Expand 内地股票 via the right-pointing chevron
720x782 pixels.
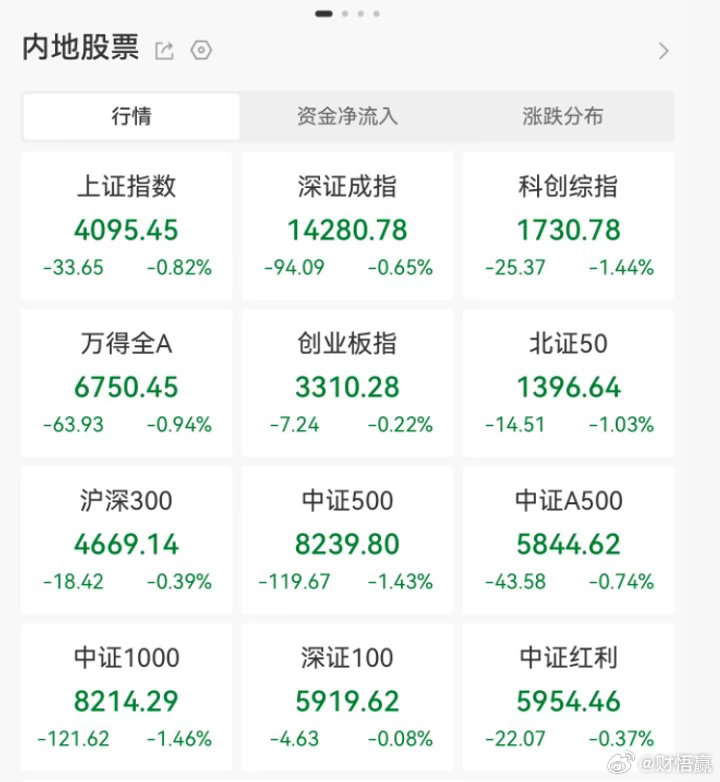(x=662, y=49)
